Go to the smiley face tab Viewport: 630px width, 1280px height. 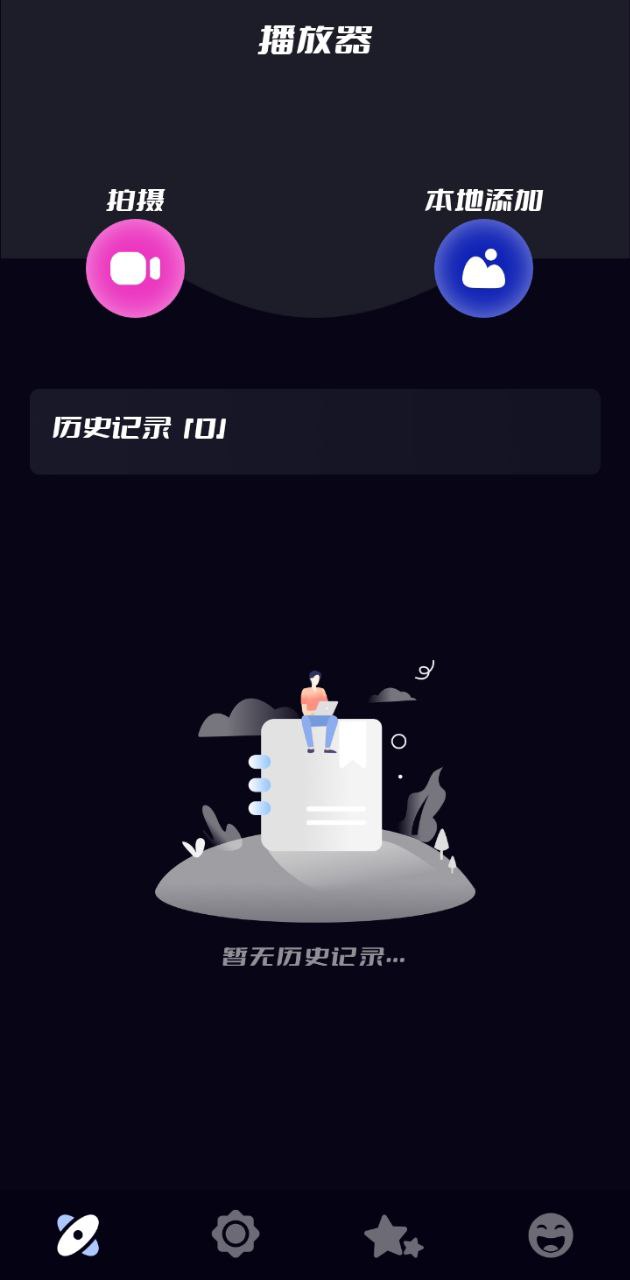tap(550, 1236)
